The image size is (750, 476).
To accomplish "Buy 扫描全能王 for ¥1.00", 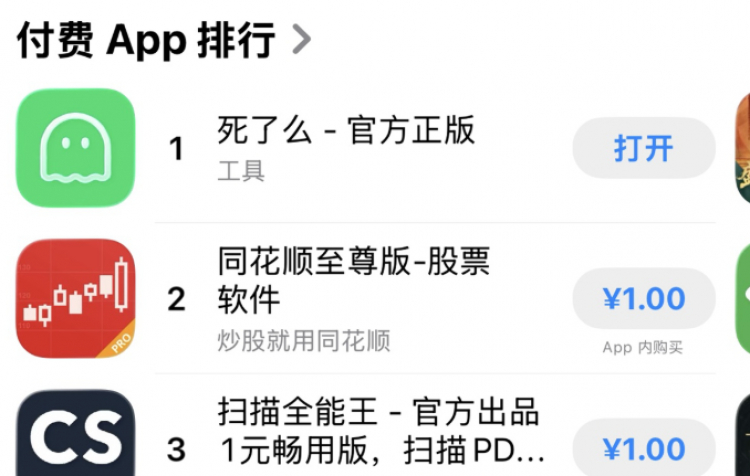I will click(643, 448).
